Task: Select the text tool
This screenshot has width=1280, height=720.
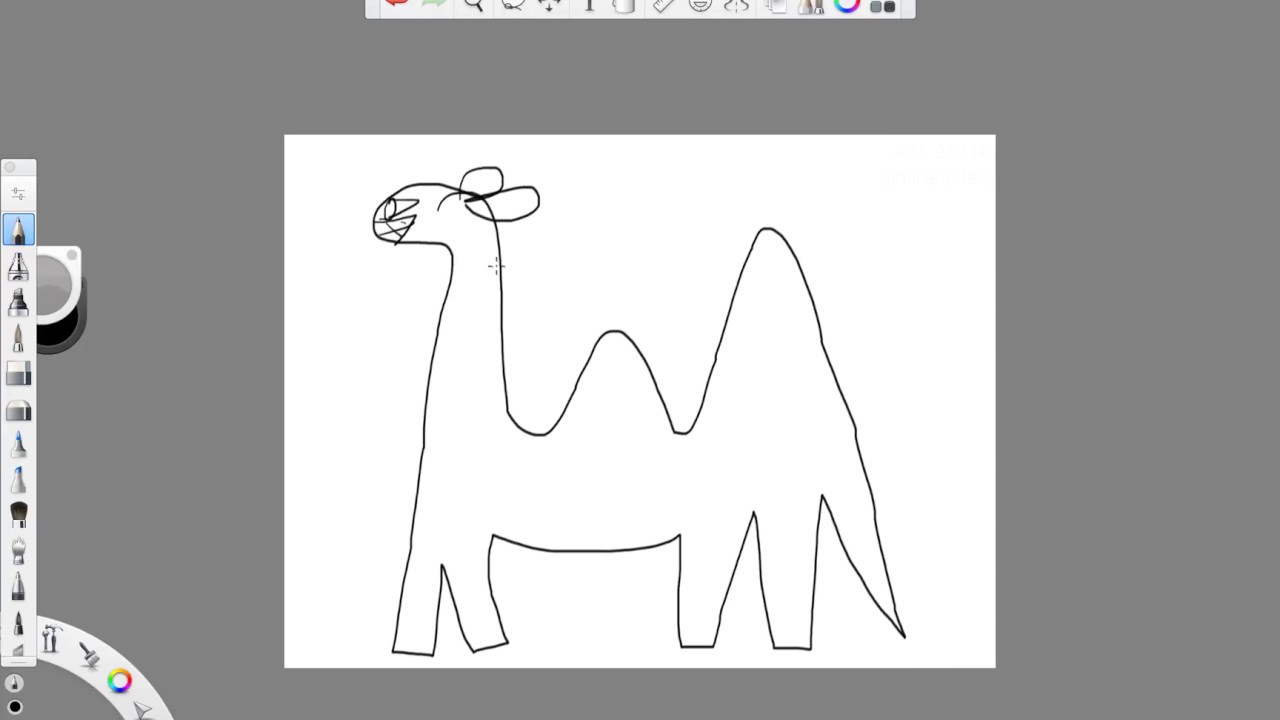Action: (589, 5)
